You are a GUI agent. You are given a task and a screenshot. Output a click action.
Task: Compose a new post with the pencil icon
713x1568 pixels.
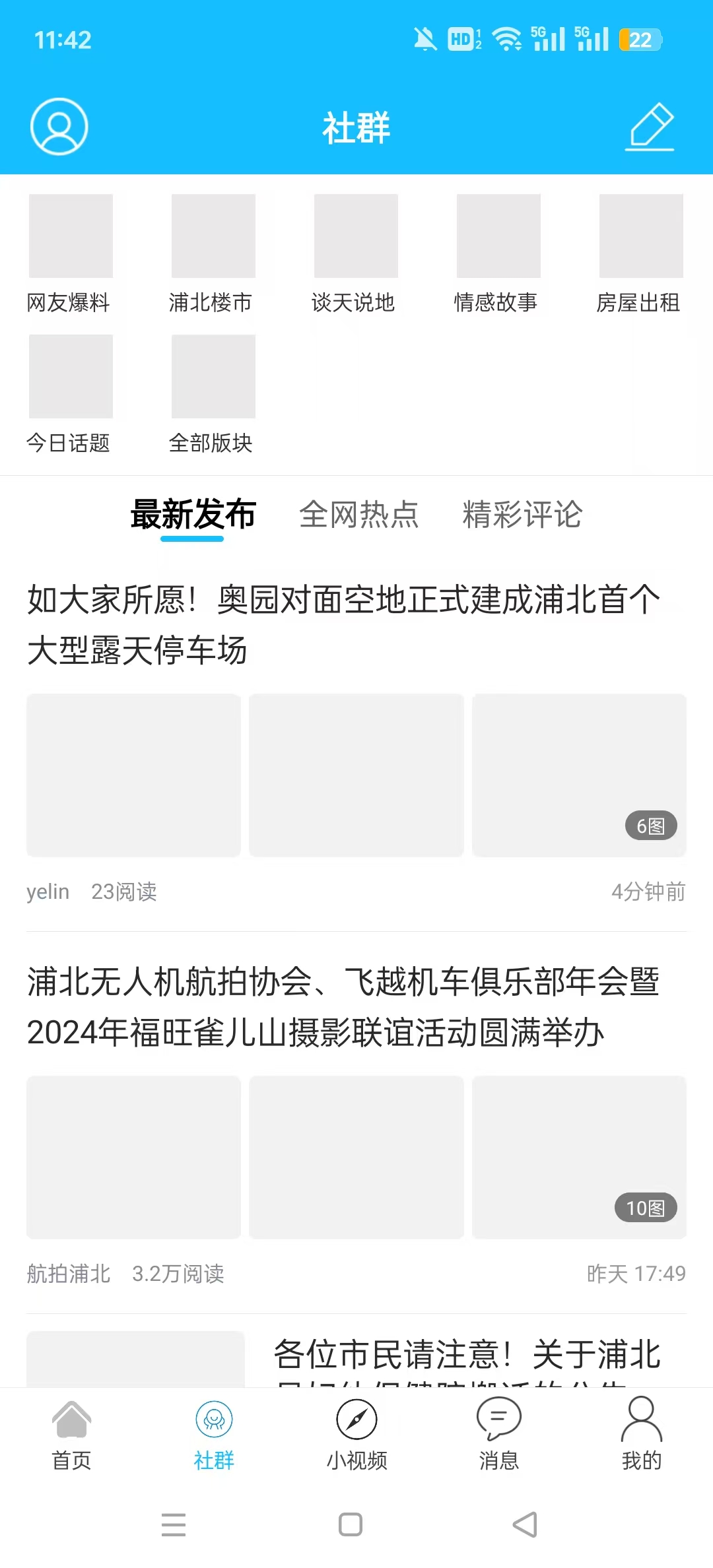click(650, 127)
